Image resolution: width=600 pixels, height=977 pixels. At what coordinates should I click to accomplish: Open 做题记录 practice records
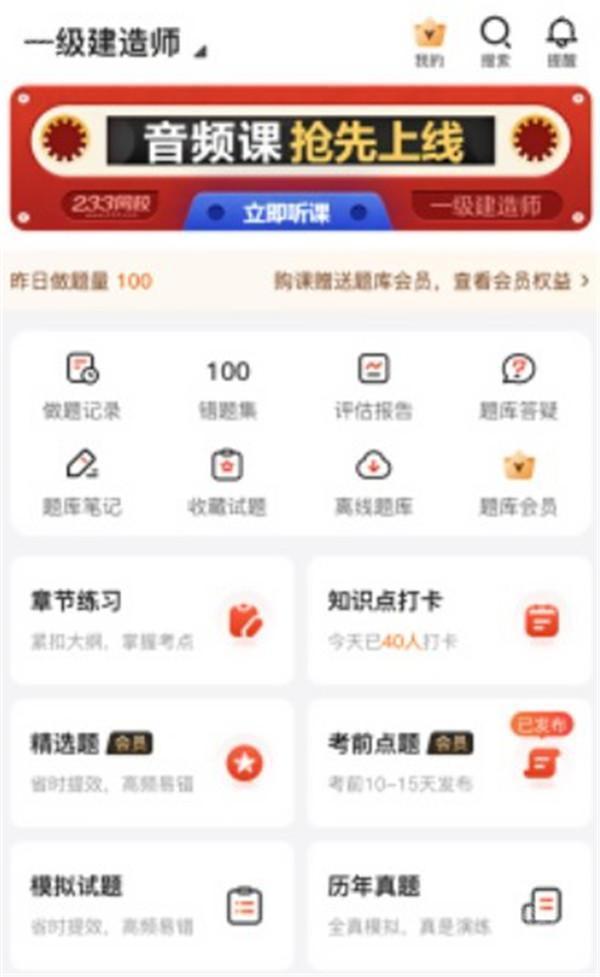pyautogui.click(x=82, y=385)
